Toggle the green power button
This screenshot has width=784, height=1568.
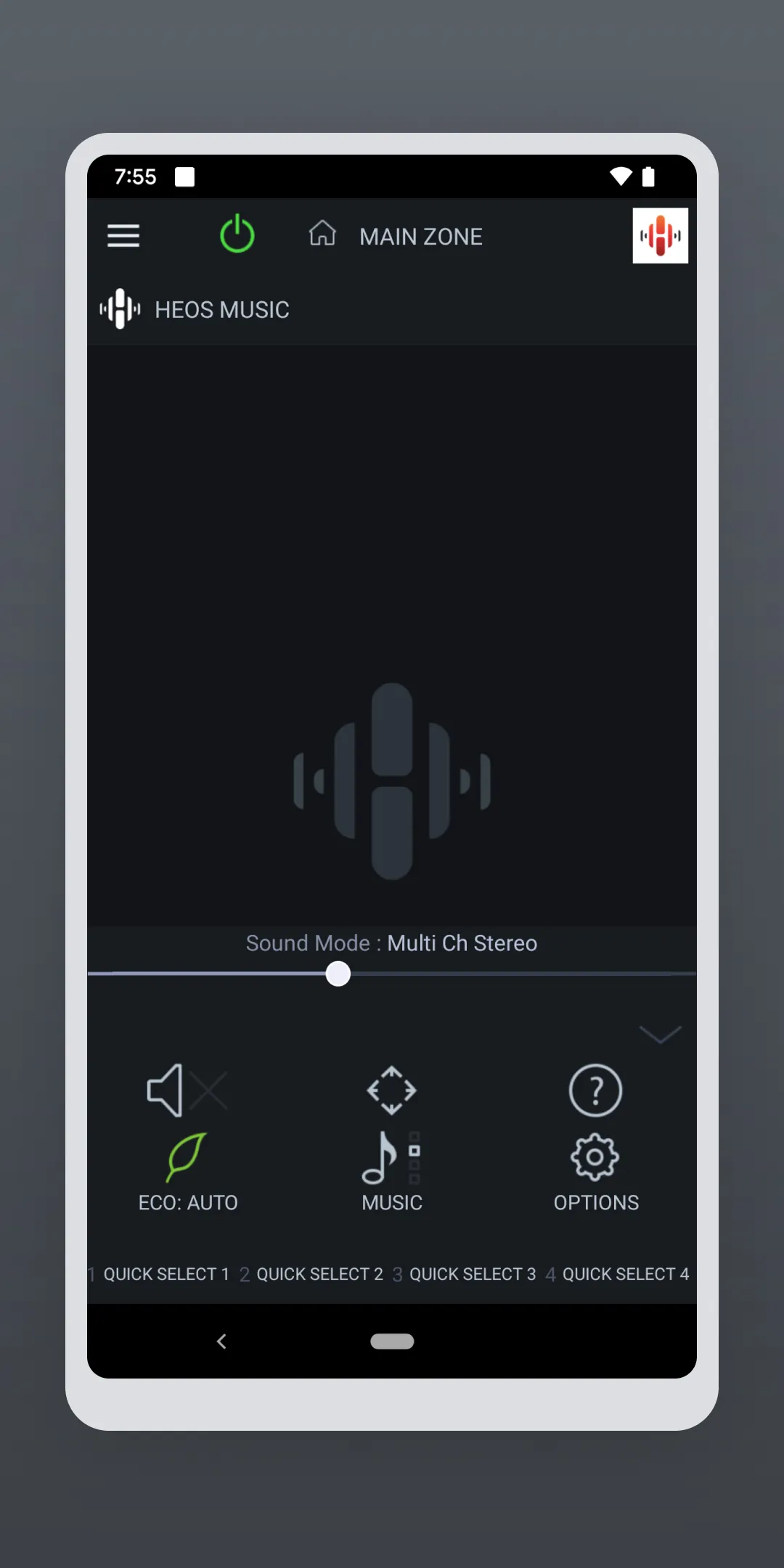tap(237, 234)
